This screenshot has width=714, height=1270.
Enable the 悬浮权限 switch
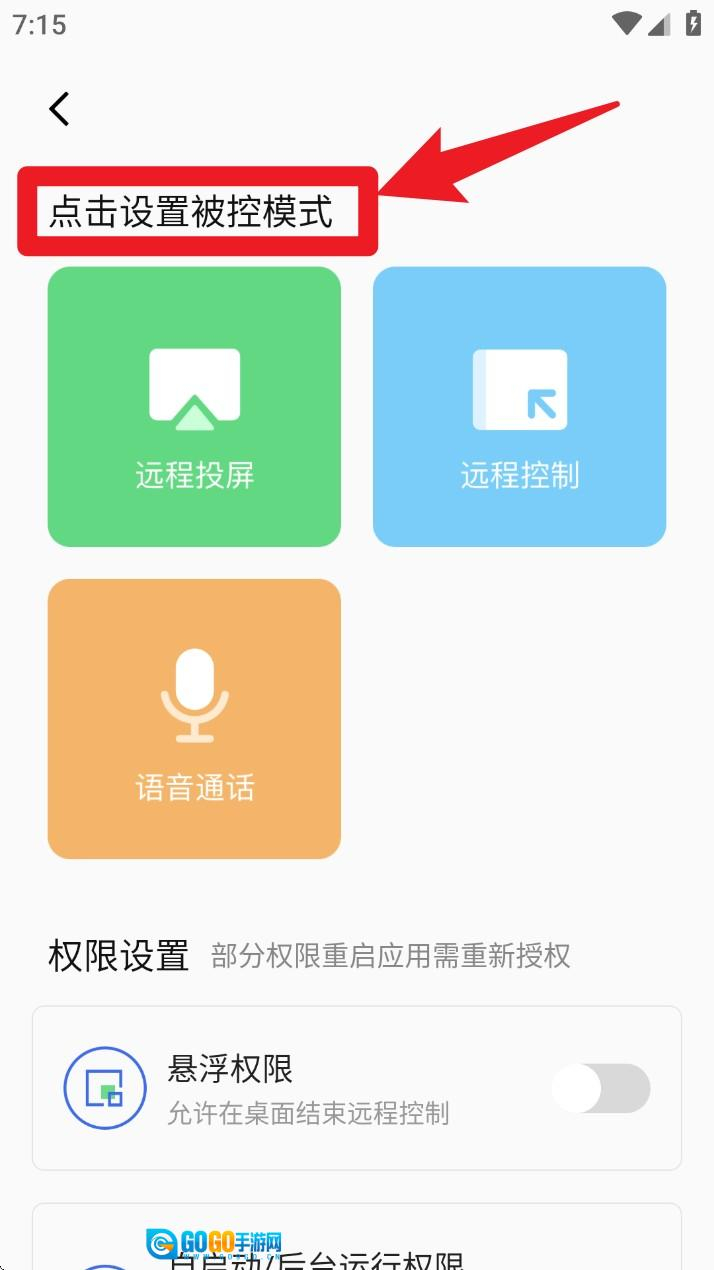[601, 1088]
